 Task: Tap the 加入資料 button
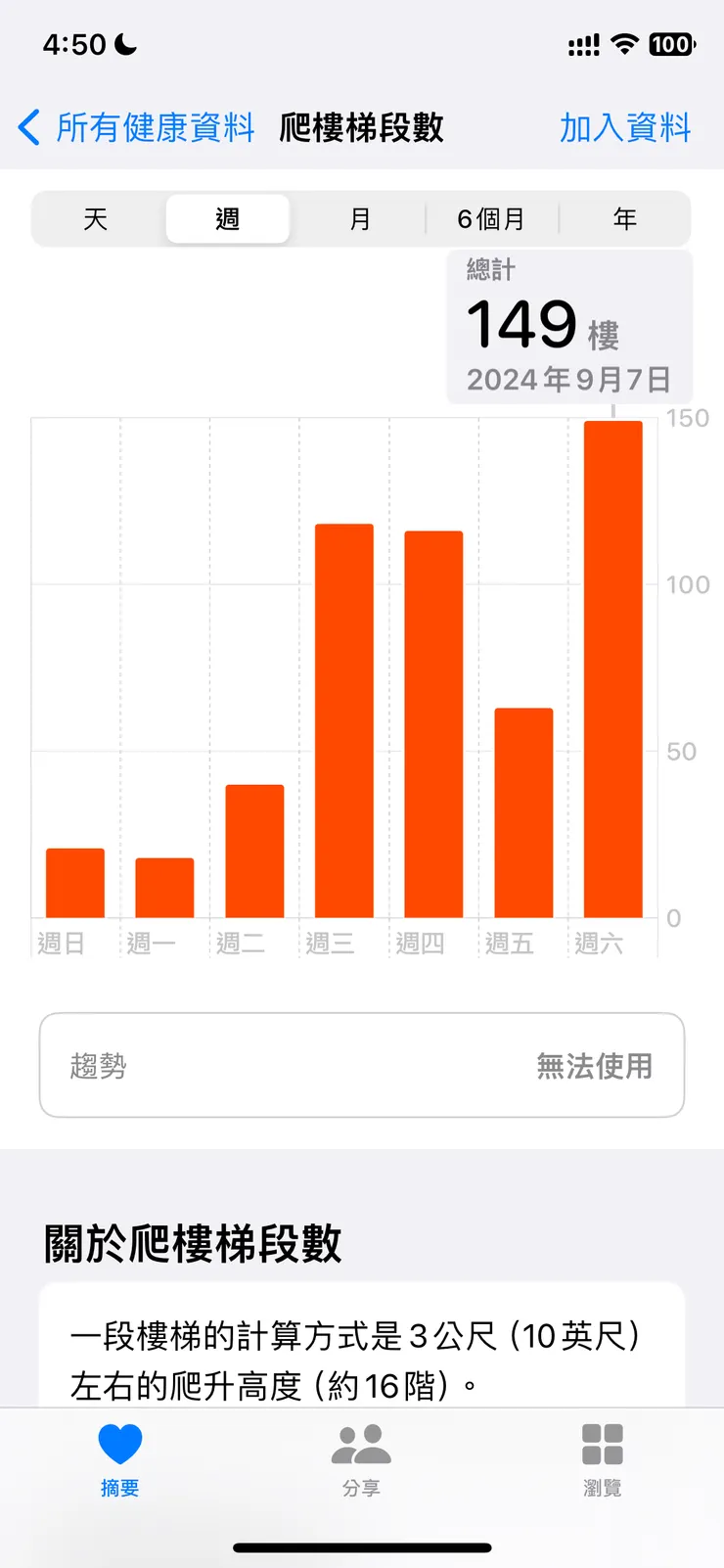coord(624,125)
